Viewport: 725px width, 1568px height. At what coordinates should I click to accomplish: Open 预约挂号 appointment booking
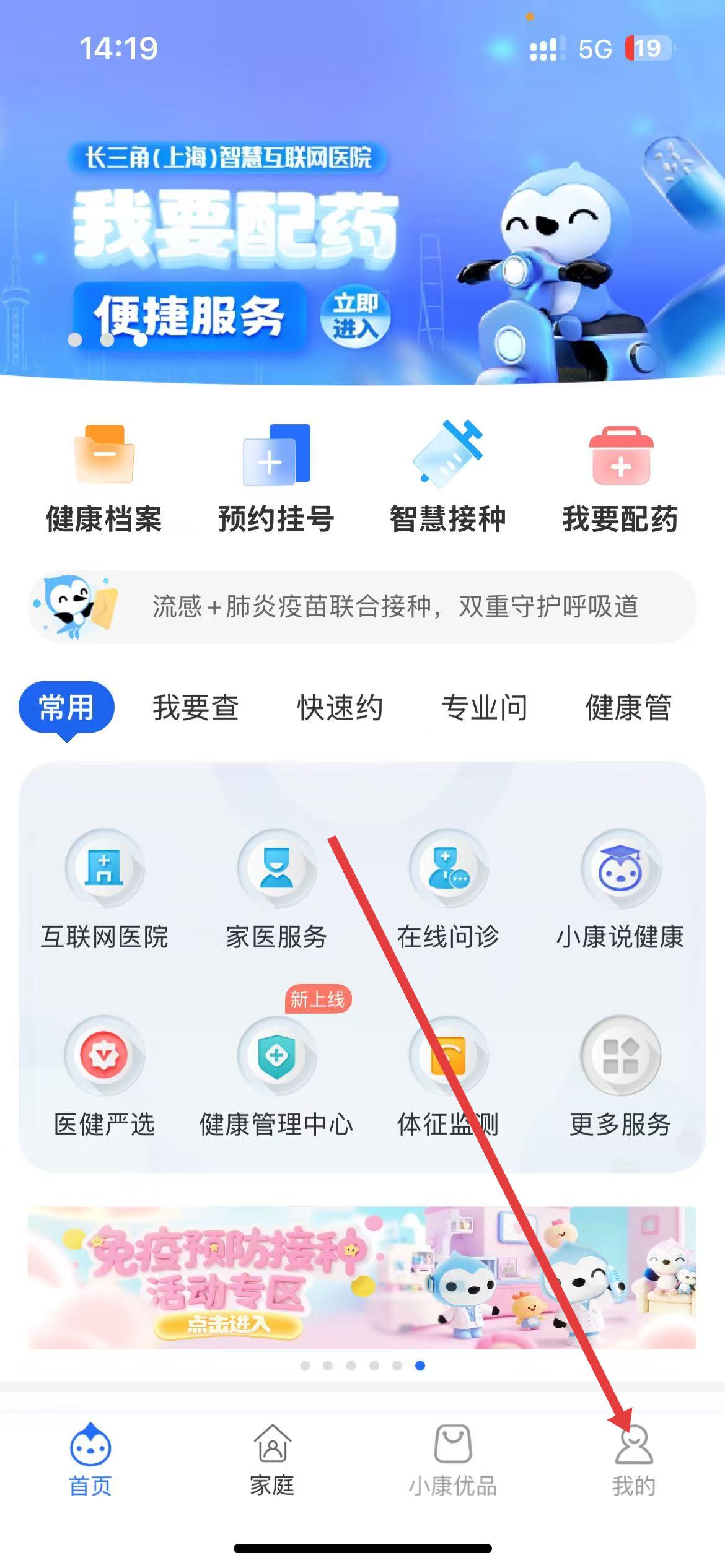point(276,477)
